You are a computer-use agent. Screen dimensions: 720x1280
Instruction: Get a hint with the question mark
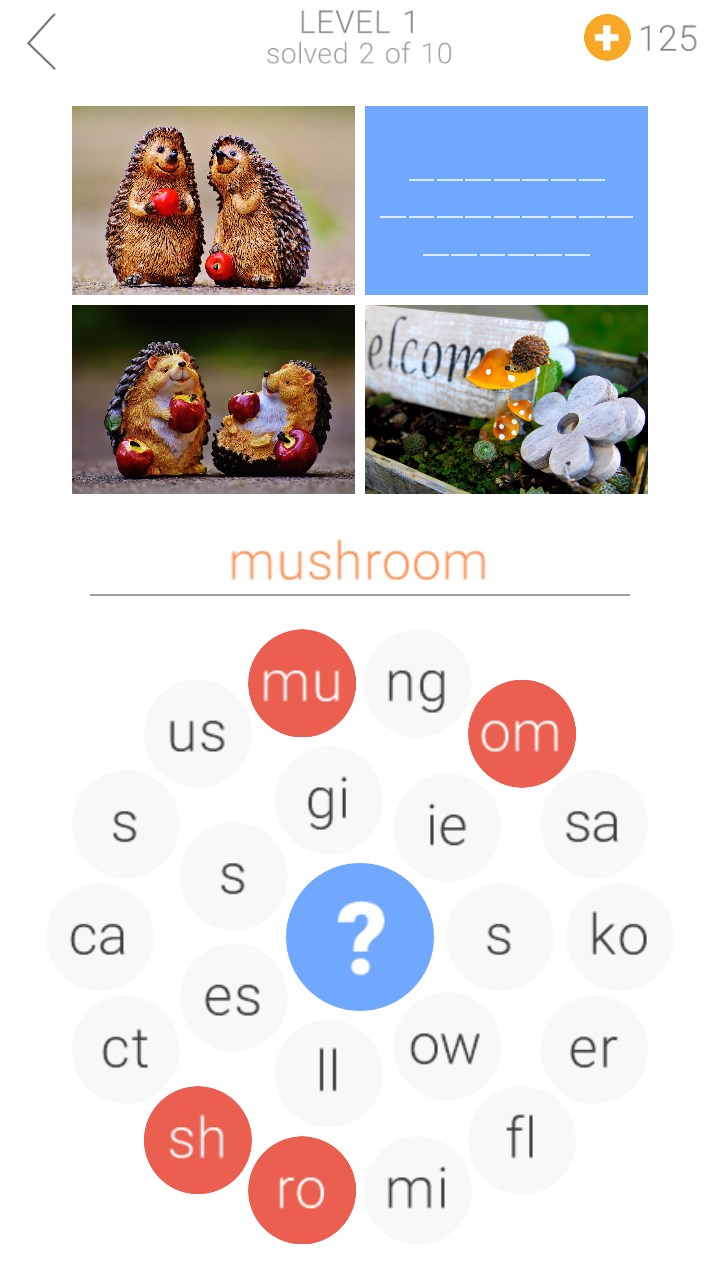(360, 936)
